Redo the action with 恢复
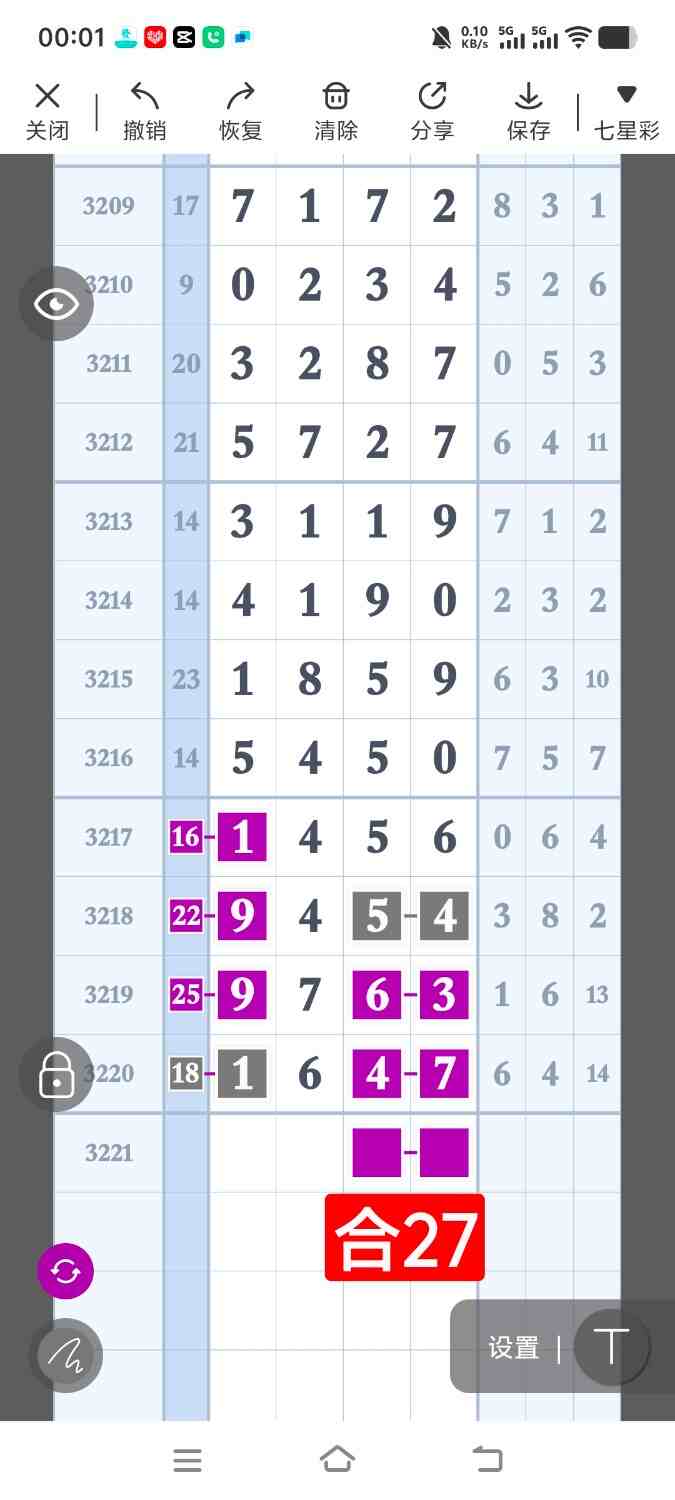Image resolution: width=675 pixels, height=1500 pixels. point(240,112)
